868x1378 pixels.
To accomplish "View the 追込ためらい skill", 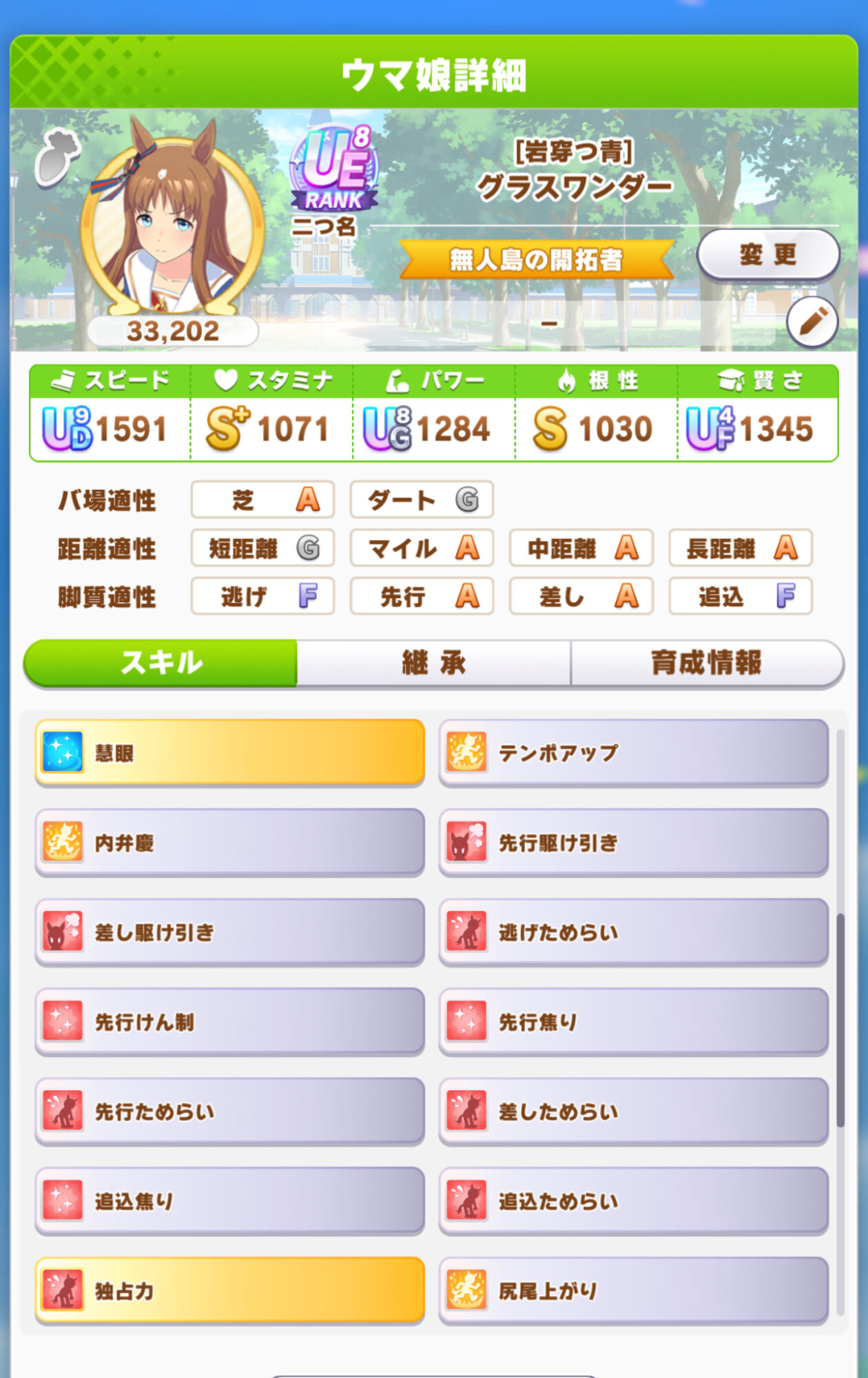I will [x=633, y=1200].
